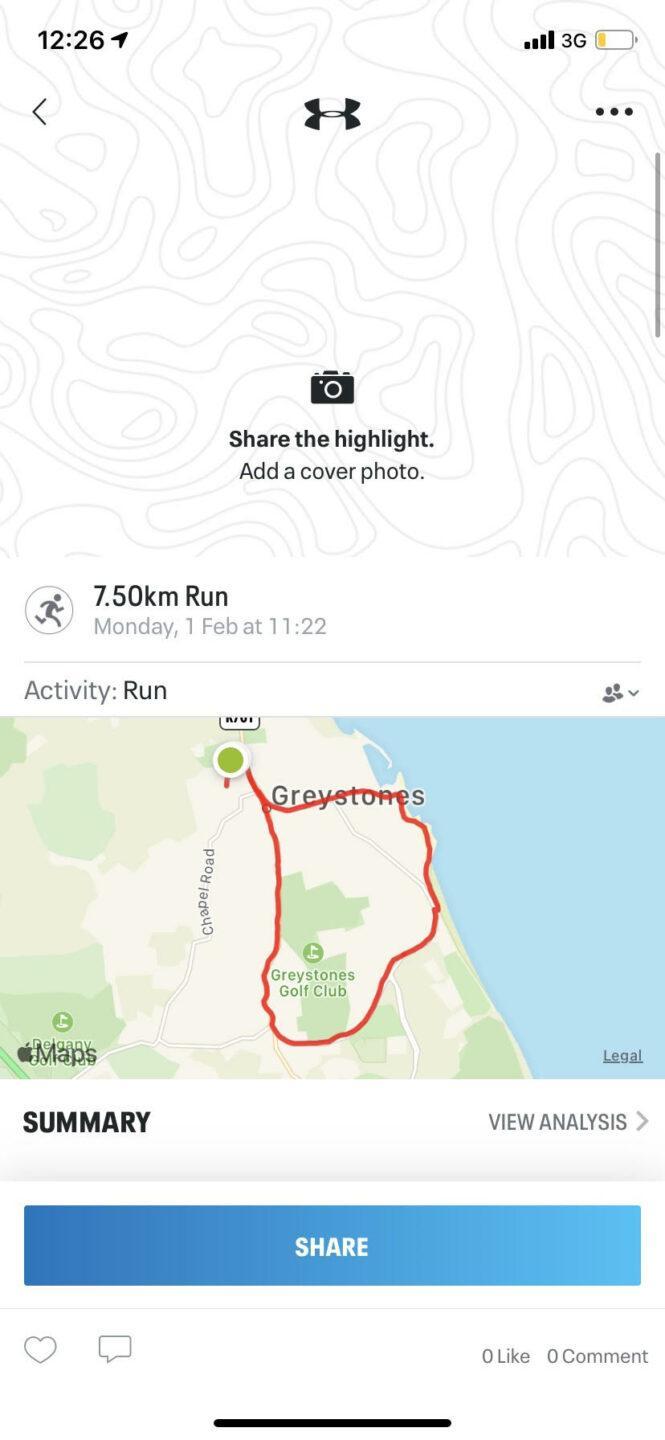Screen dimensions: 665x1440
Task: Tap View Analysis
Action: [x=568, y=1122]
